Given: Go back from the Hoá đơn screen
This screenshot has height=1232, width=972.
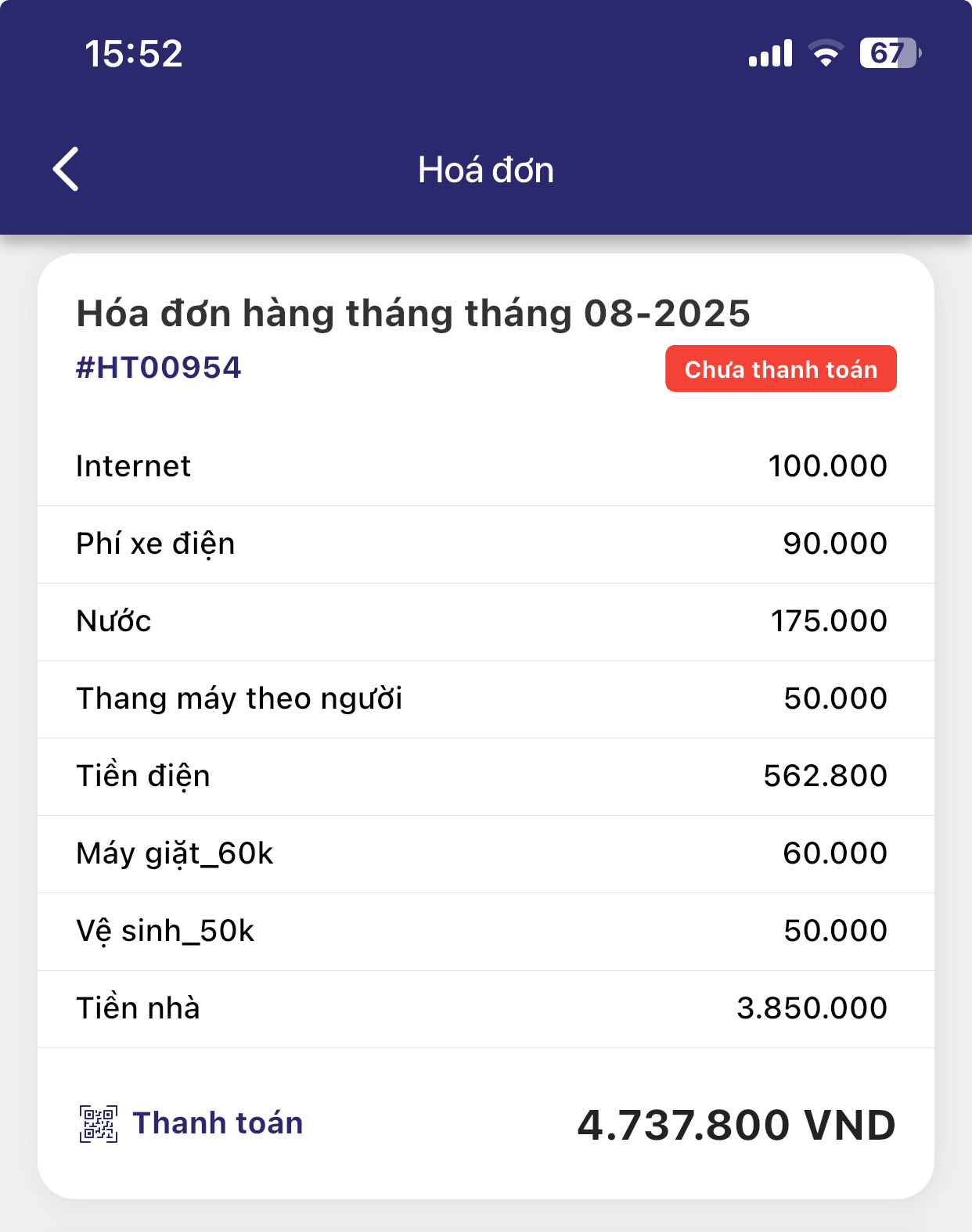Looking at the screenshot, I should (x=67, y=169).
